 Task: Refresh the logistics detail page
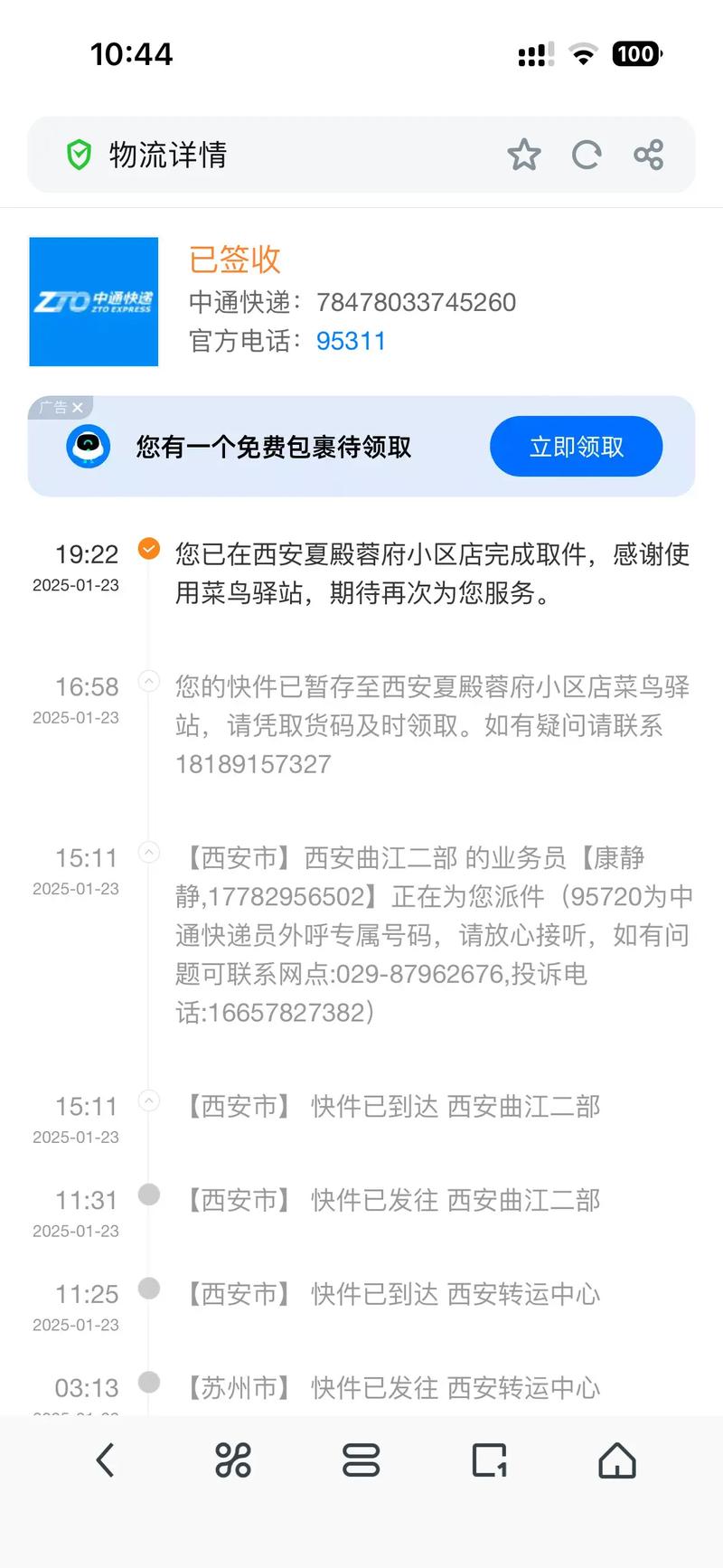[587, 155]
